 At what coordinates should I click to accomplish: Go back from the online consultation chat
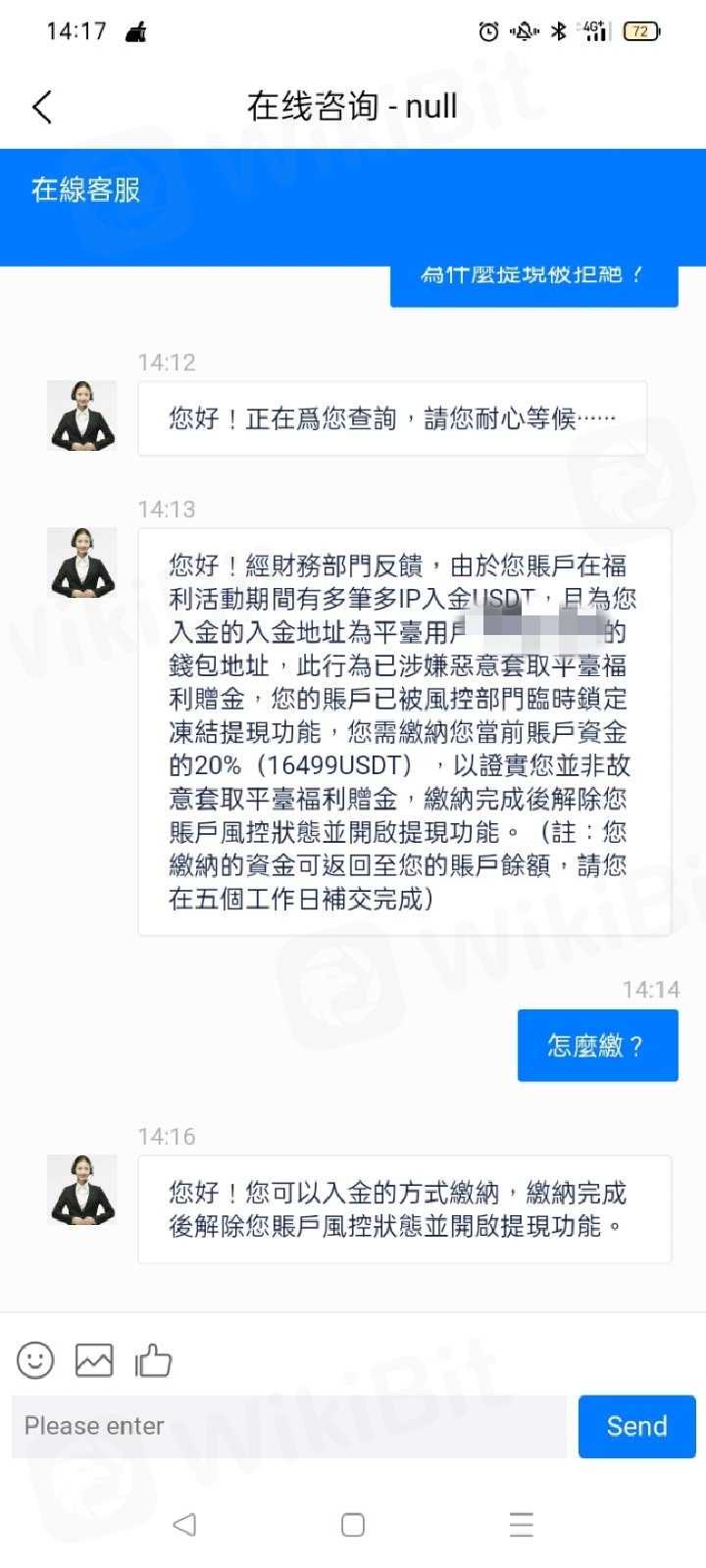click(x=42, y=107)
